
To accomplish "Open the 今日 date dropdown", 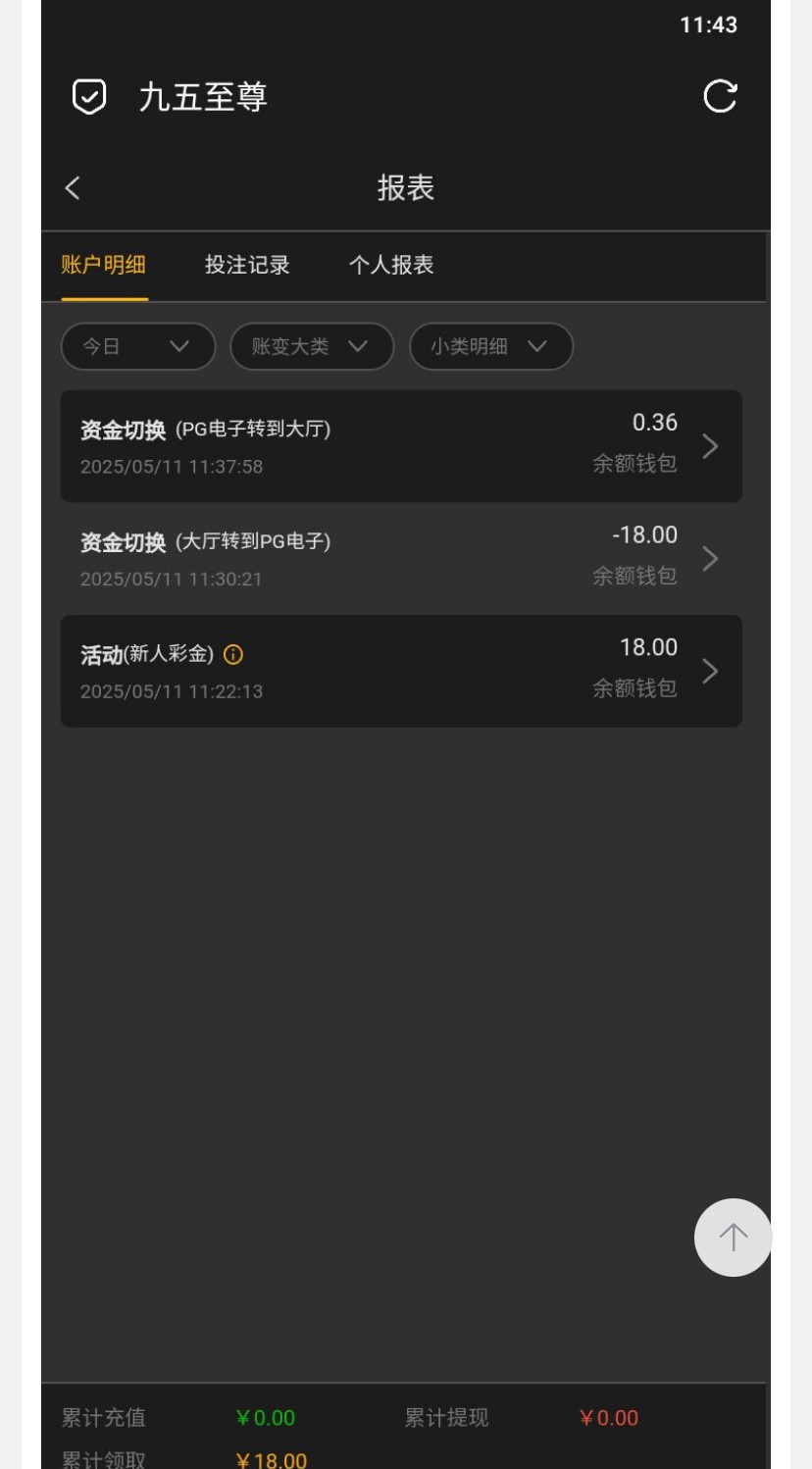I will (137, 346).
